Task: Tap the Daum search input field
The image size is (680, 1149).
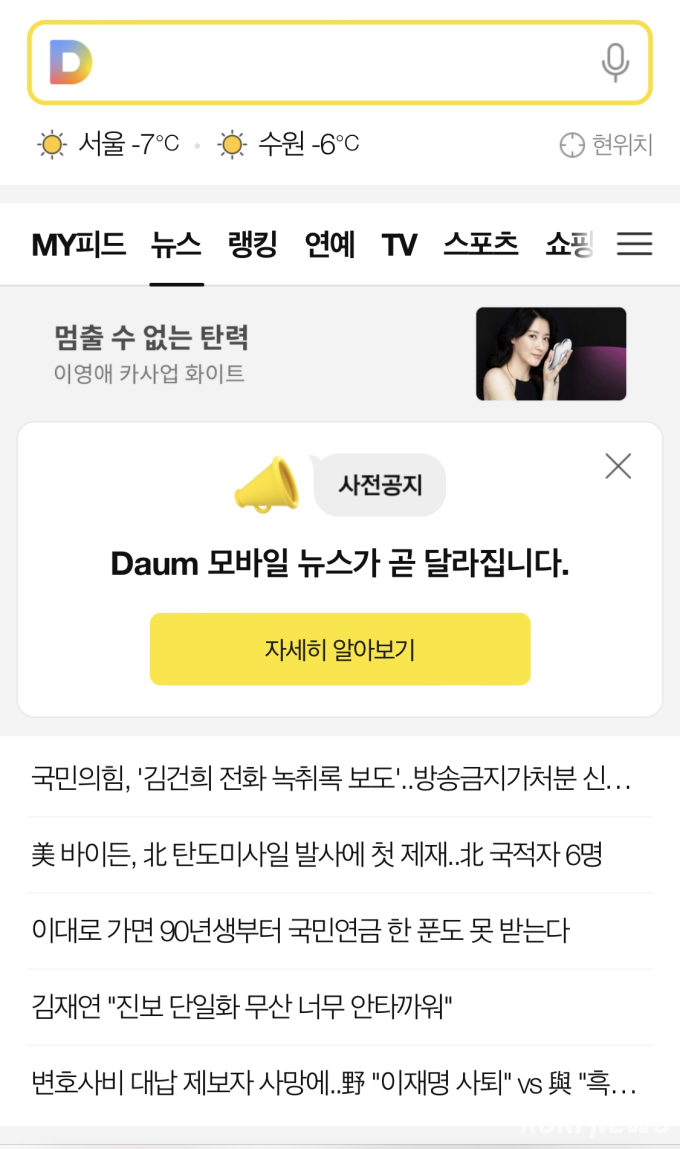Action: click(340, 63)
